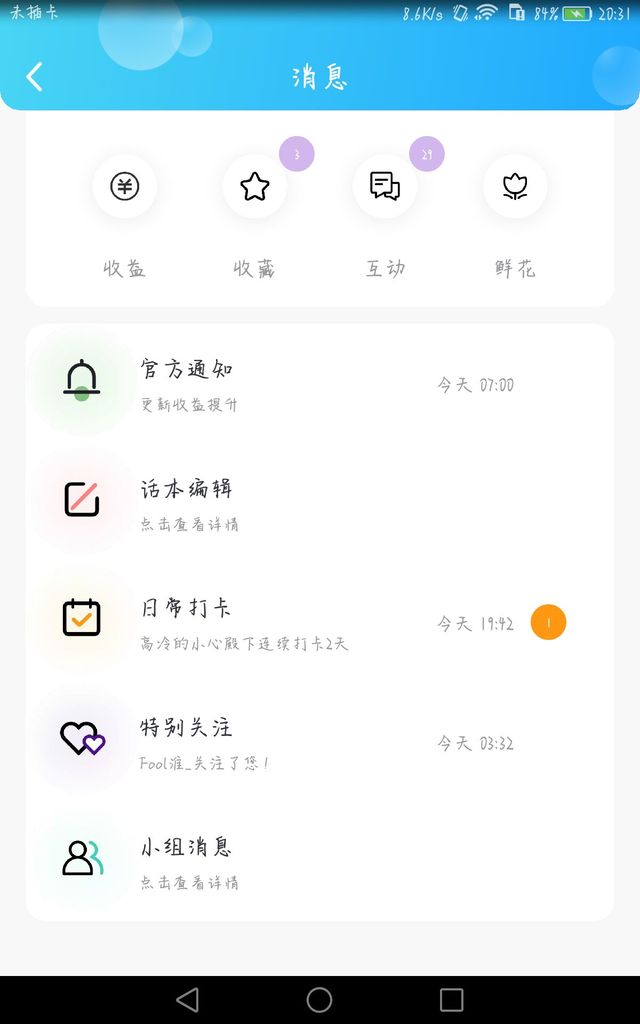Open the 收益 earnings section
This screenshot has width=640, height=1024.
(125, 187)
